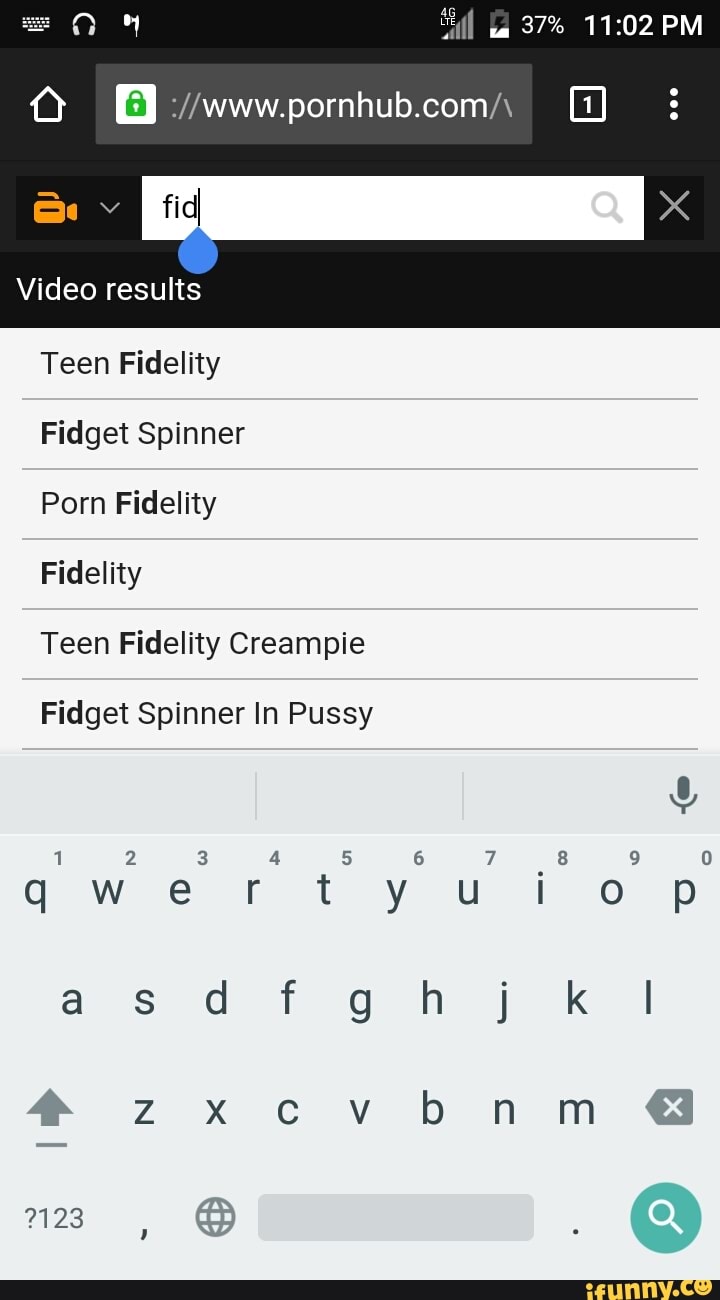720x1300 pixels.
Task: Tap the magnifier icon in search field
Action: (x=606, y=208)
